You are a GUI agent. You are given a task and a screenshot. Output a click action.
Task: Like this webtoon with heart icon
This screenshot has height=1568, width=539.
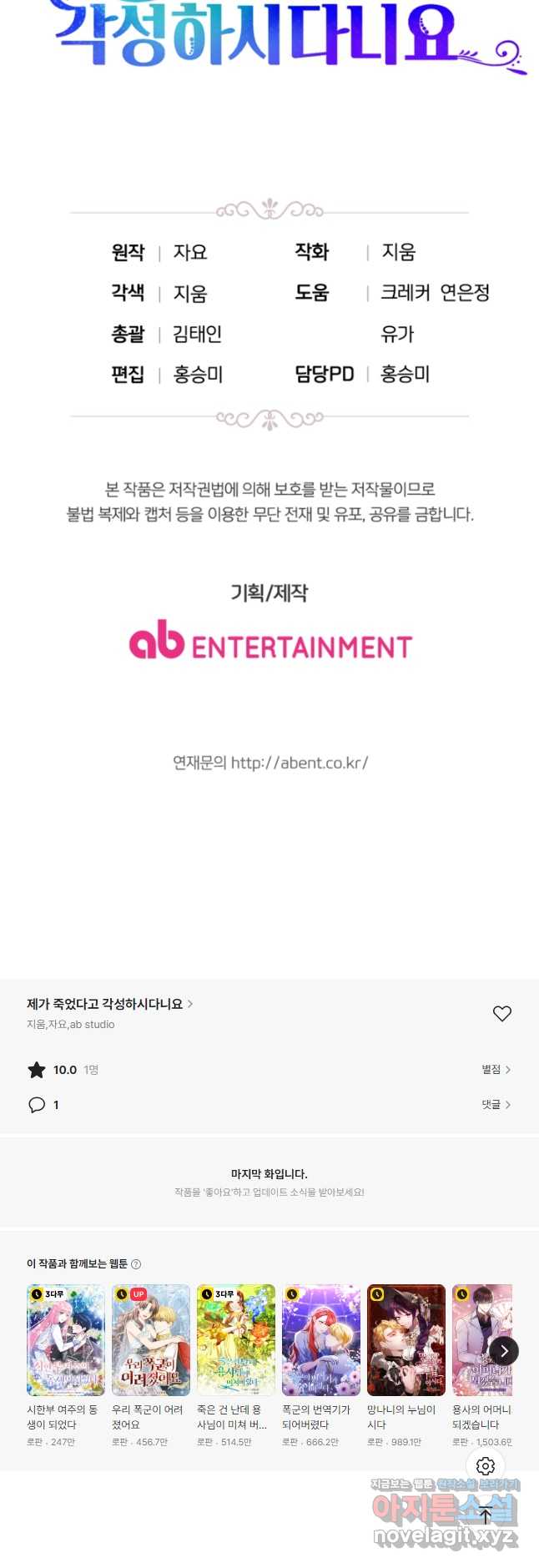(x=501, y=1013)
